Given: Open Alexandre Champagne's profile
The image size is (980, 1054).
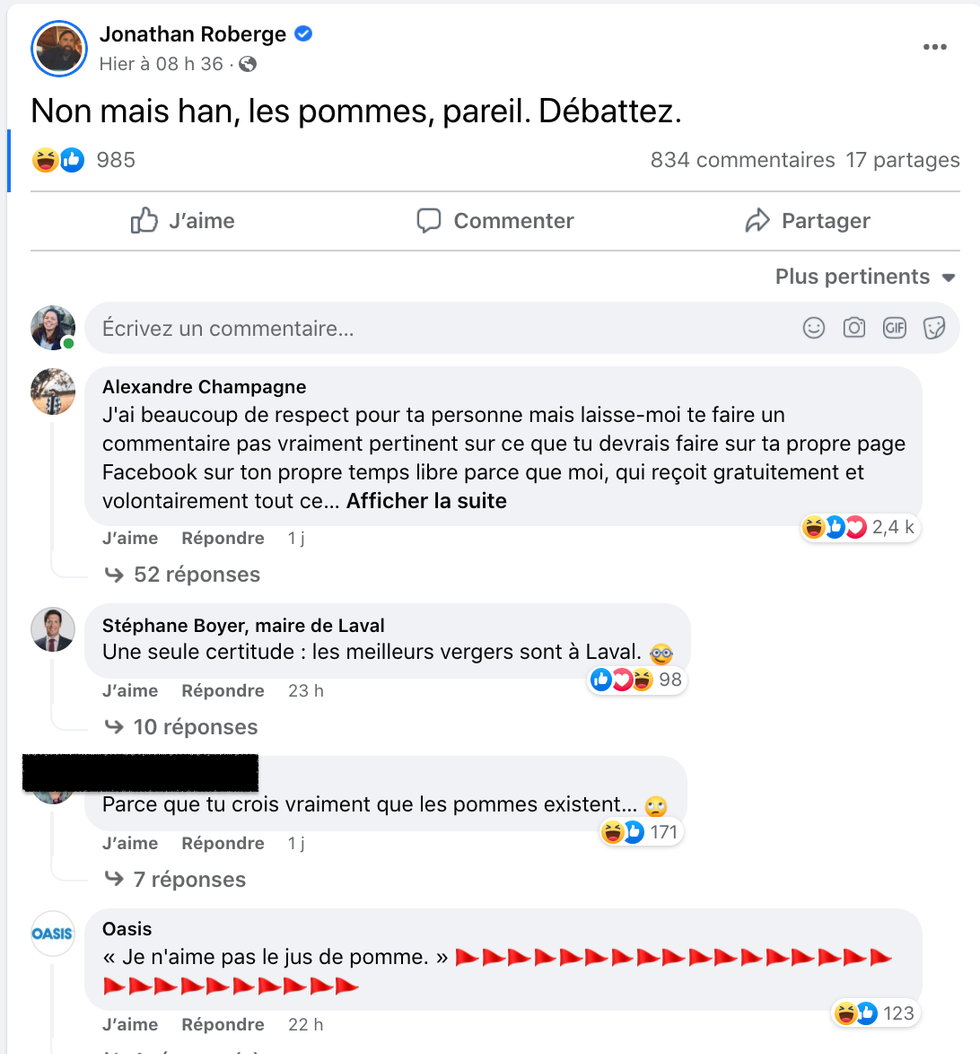Looking at the screenshot, I should tap(204, 387).
